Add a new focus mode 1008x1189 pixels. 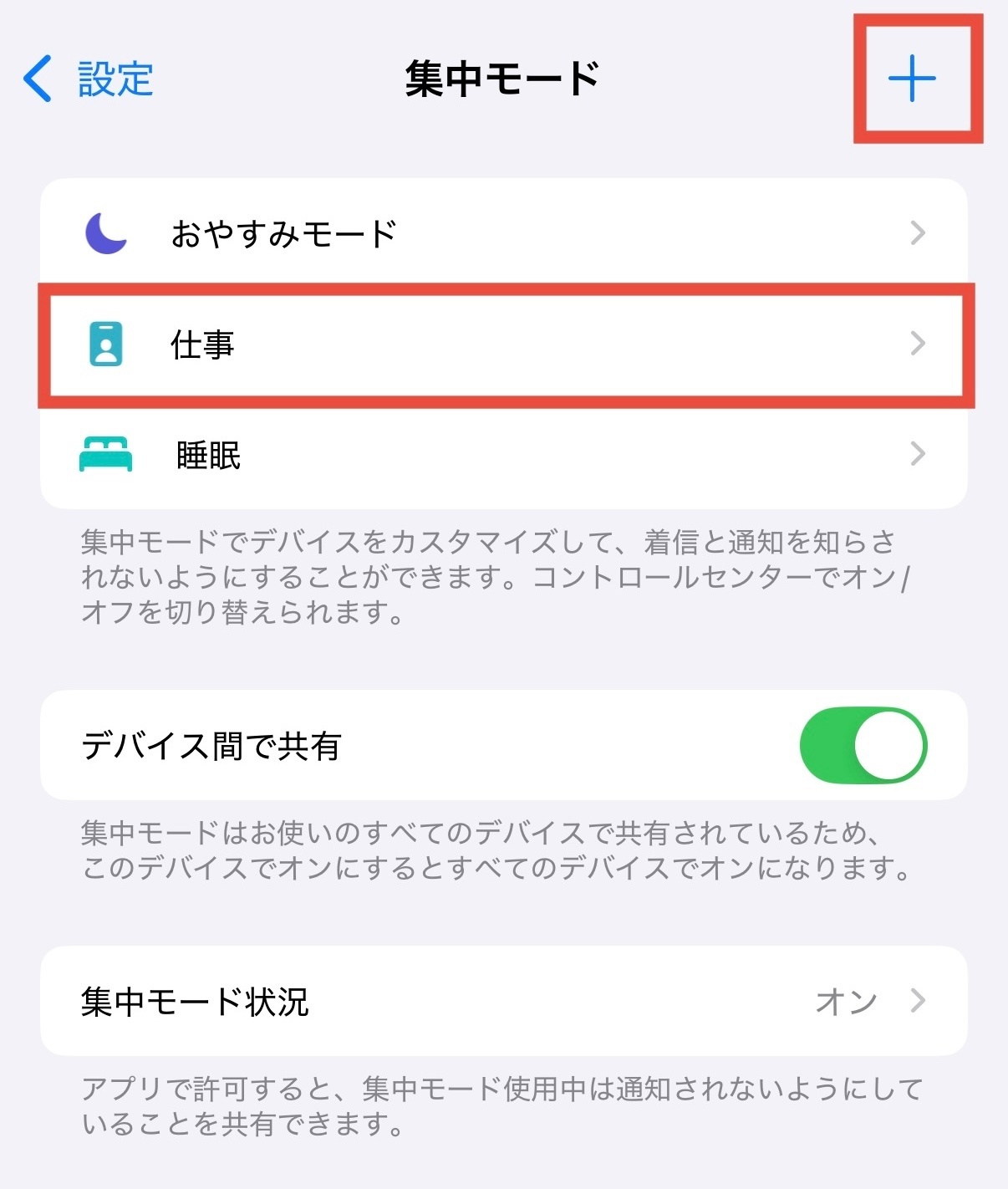point(912,79)
